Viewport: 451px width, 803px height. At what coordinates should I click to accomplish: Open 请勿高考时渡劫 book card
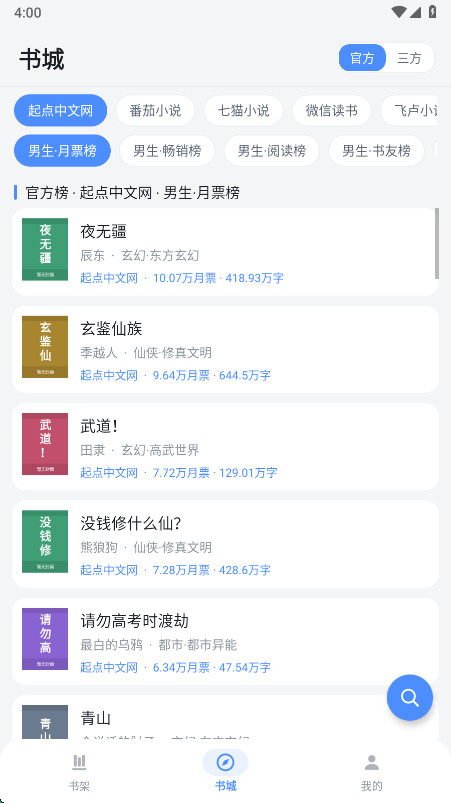[225, 641]
